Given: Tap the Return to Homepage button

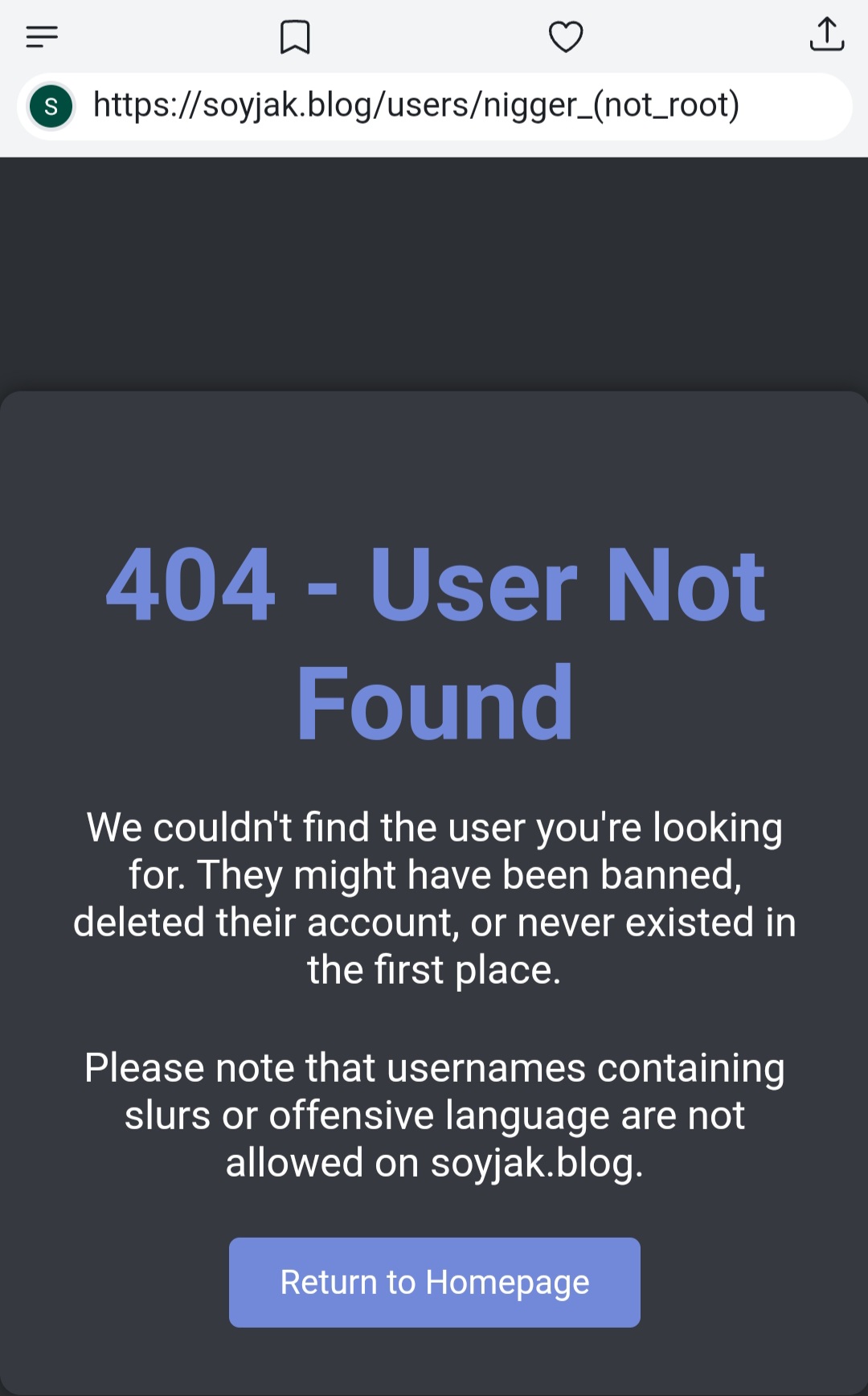Looking at the screenshot, I should click(434, 1282).
